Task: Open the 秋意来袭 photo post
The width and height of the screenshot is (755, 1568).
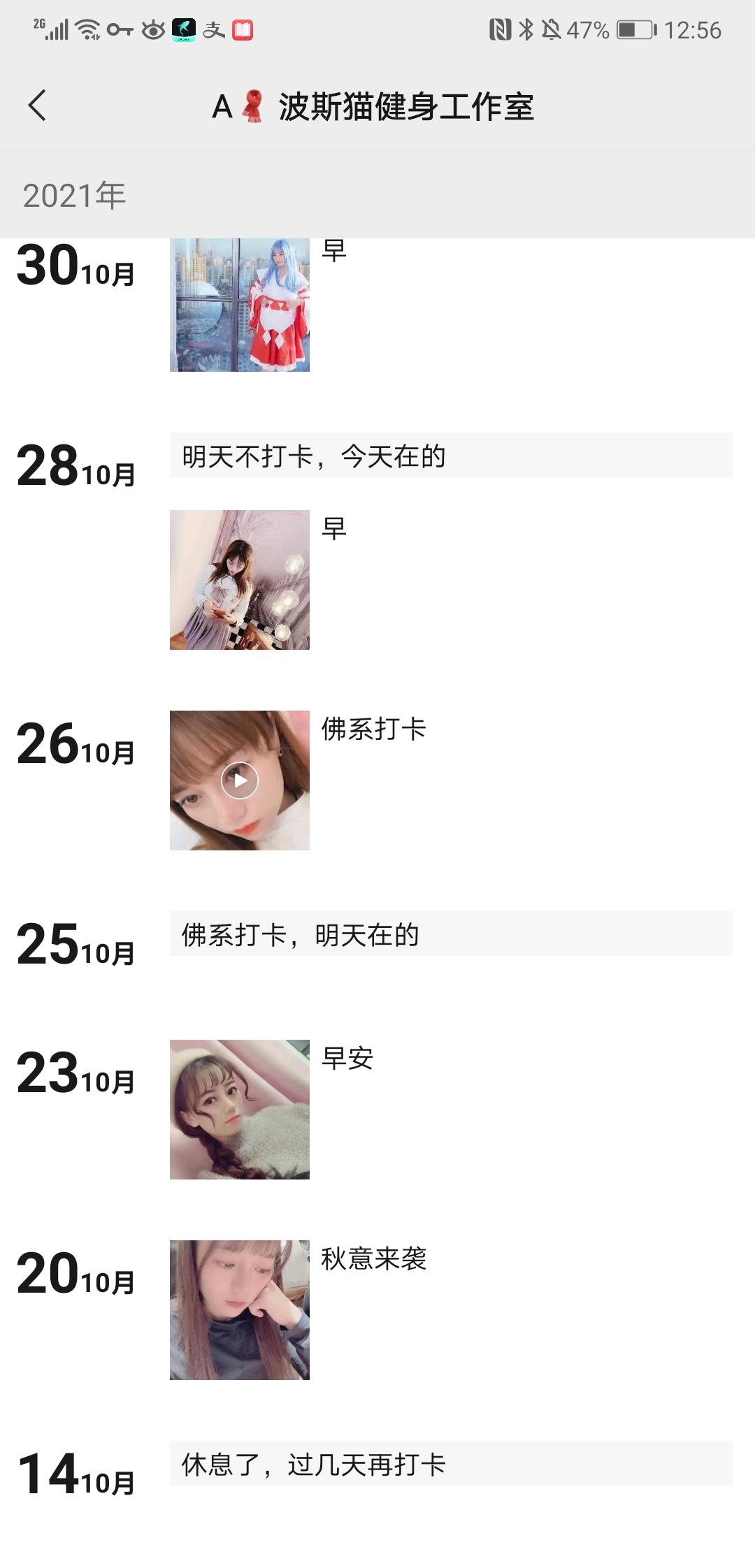Action: (239, 1310)
